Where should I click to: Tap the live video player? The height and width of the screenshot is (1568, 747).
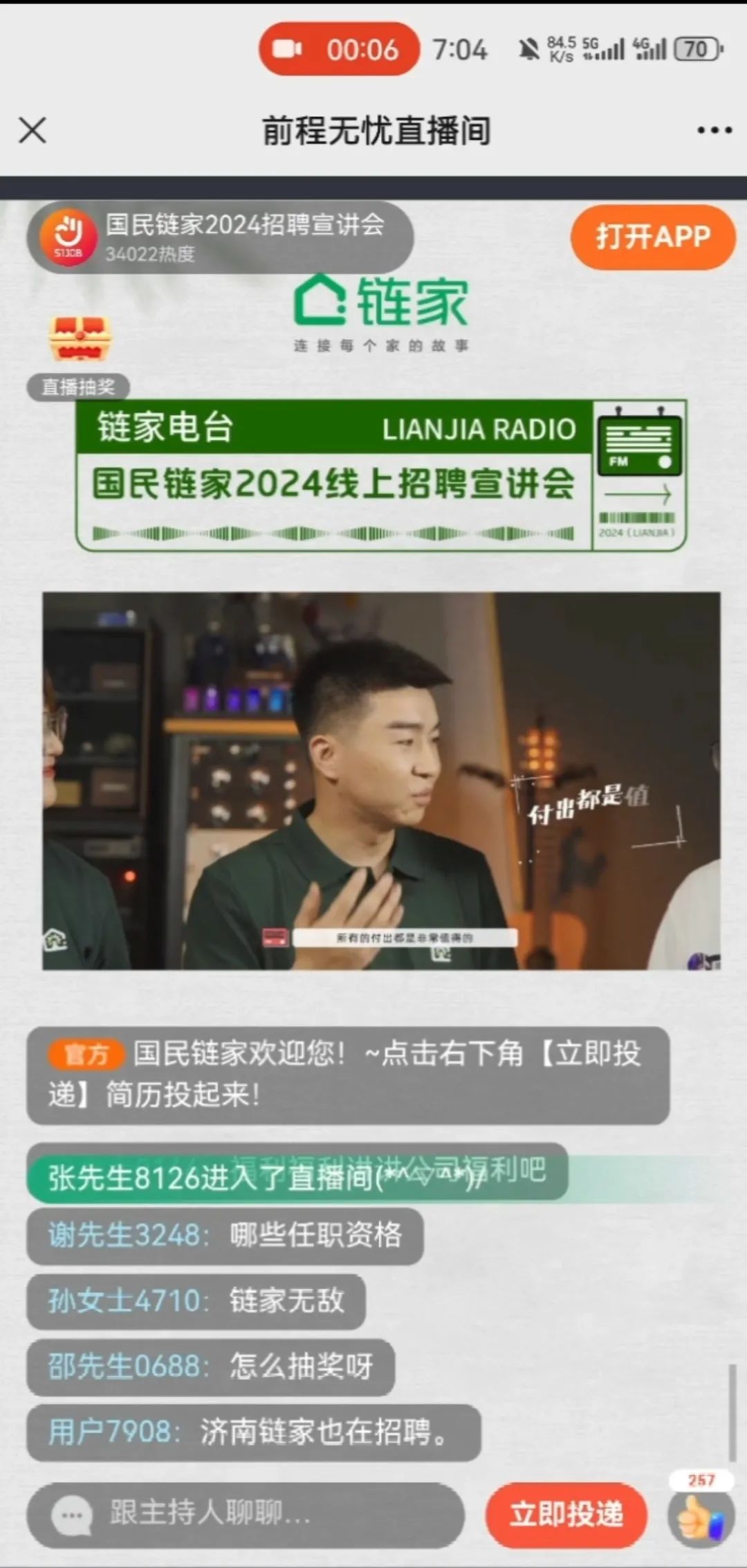[381, 781]
